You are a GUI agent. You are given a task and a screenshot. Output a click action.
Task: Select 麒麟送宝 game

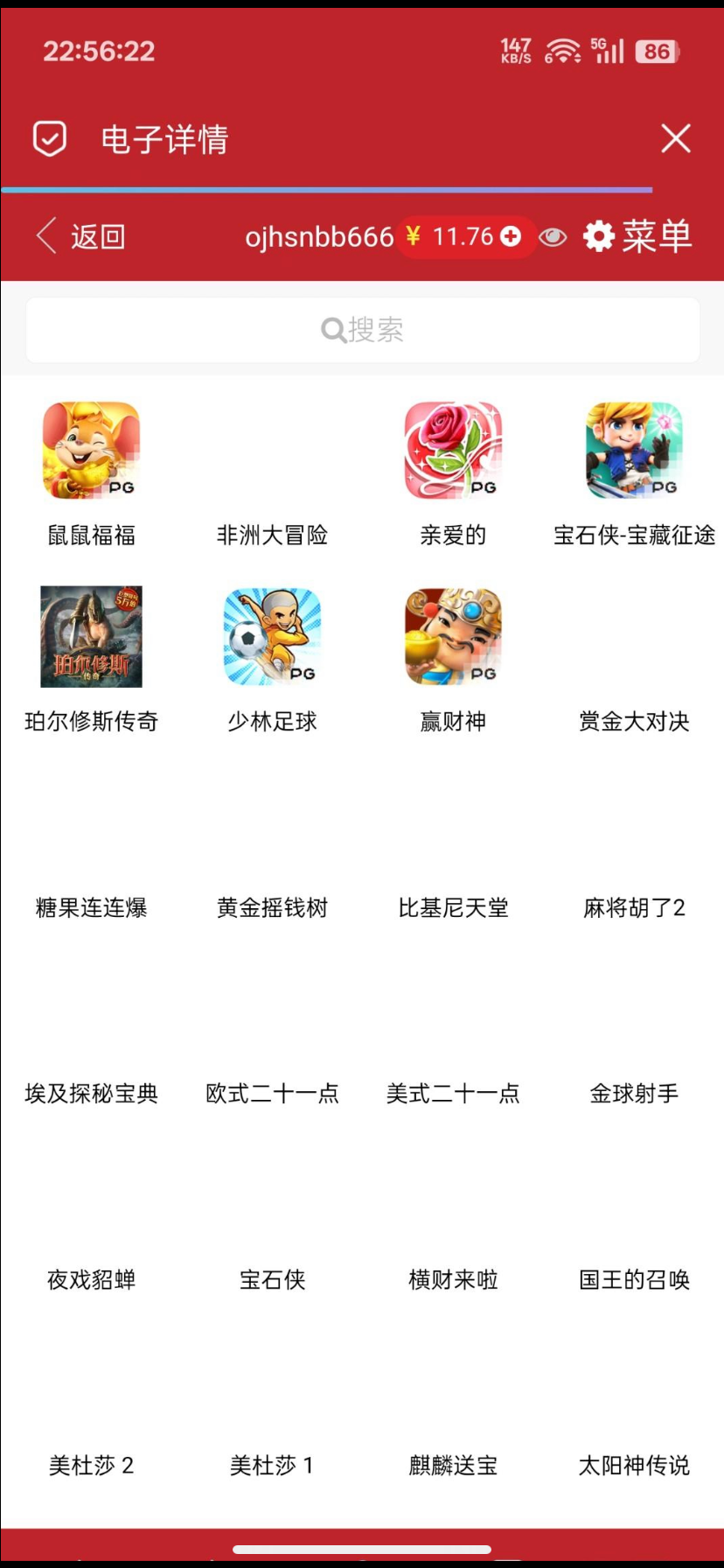coord(453,1465)
